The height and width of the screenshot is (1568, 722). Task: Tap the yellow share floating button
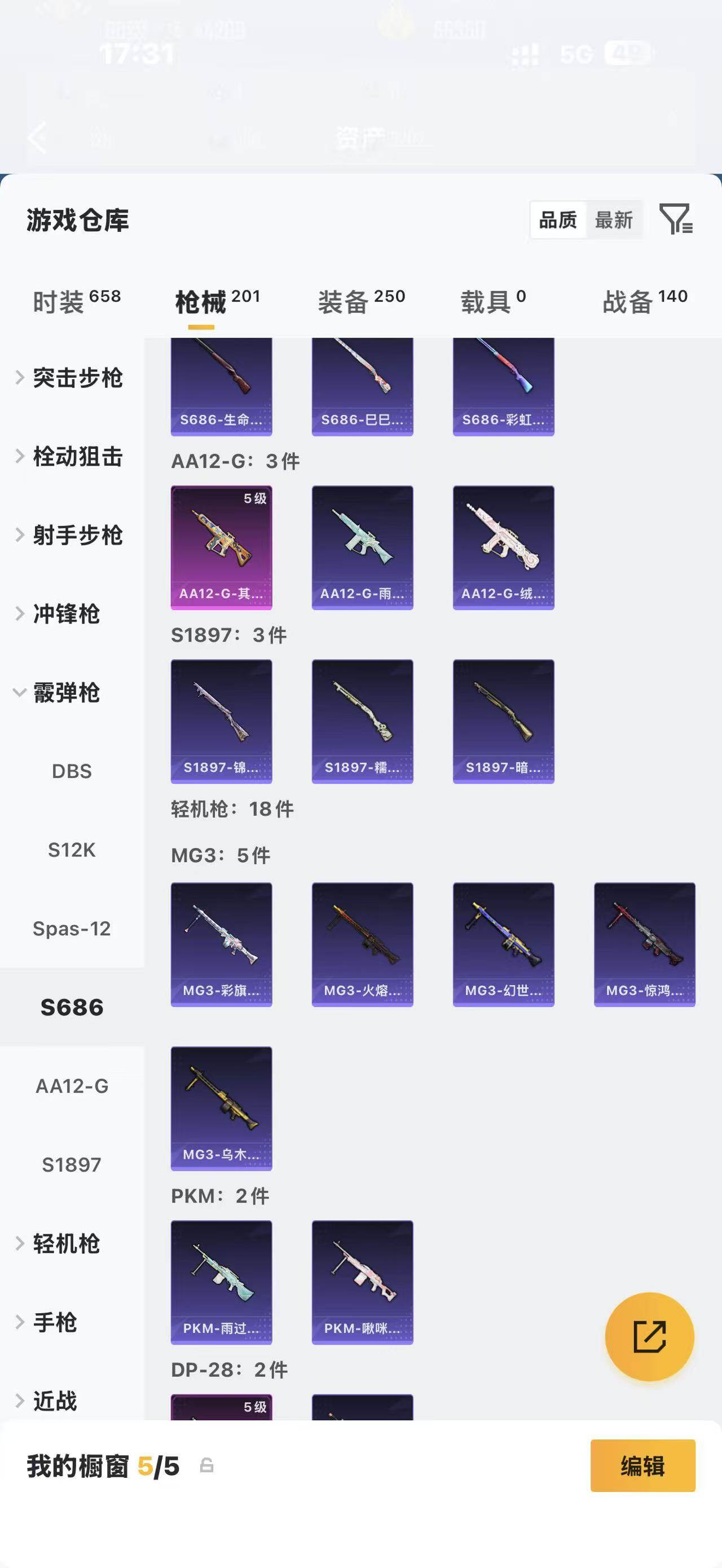point(650,1337)
